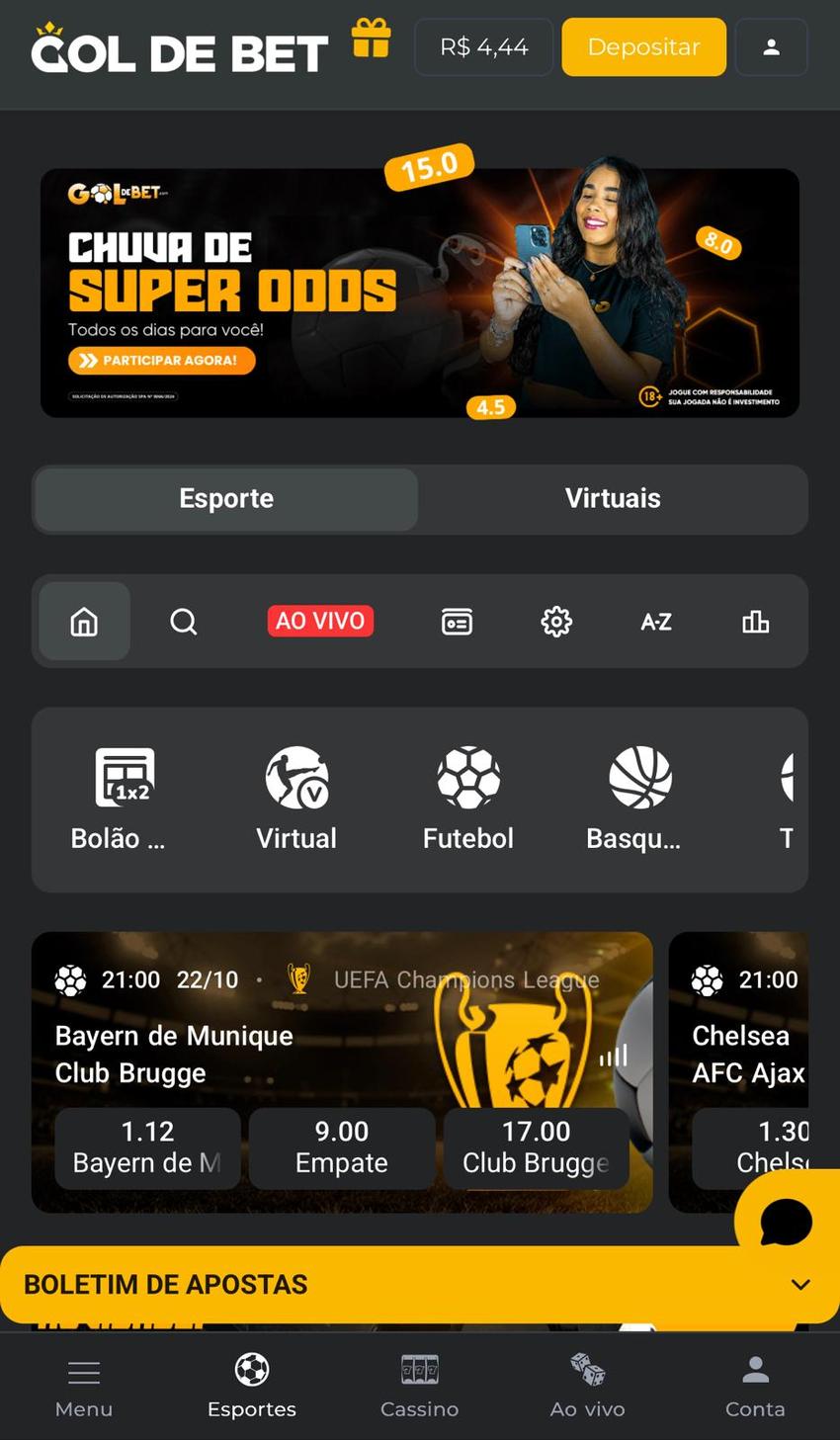Open the A-Z sports listing
The height and width of the screenshot is (1440, 840).
click(655, 621)
